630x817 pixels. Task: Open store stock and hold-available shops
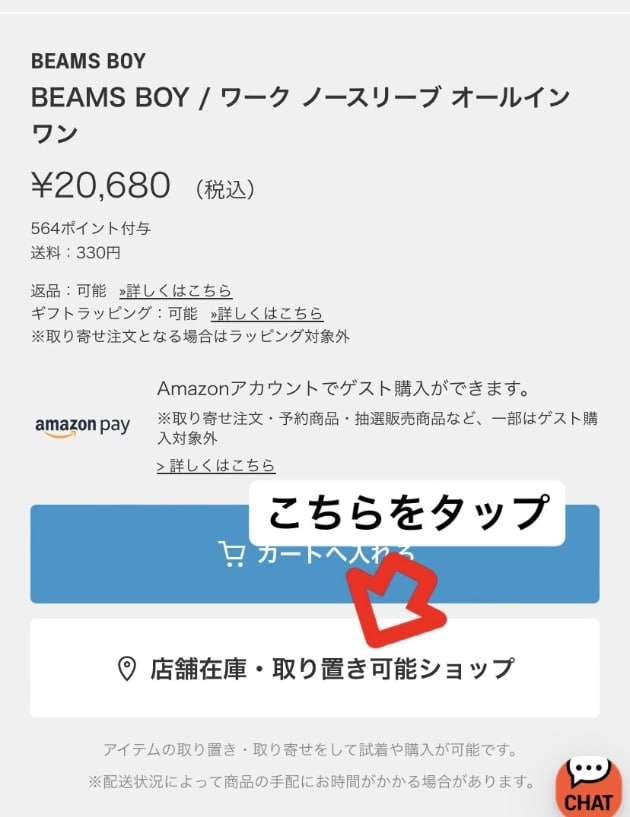coord(315,668)
